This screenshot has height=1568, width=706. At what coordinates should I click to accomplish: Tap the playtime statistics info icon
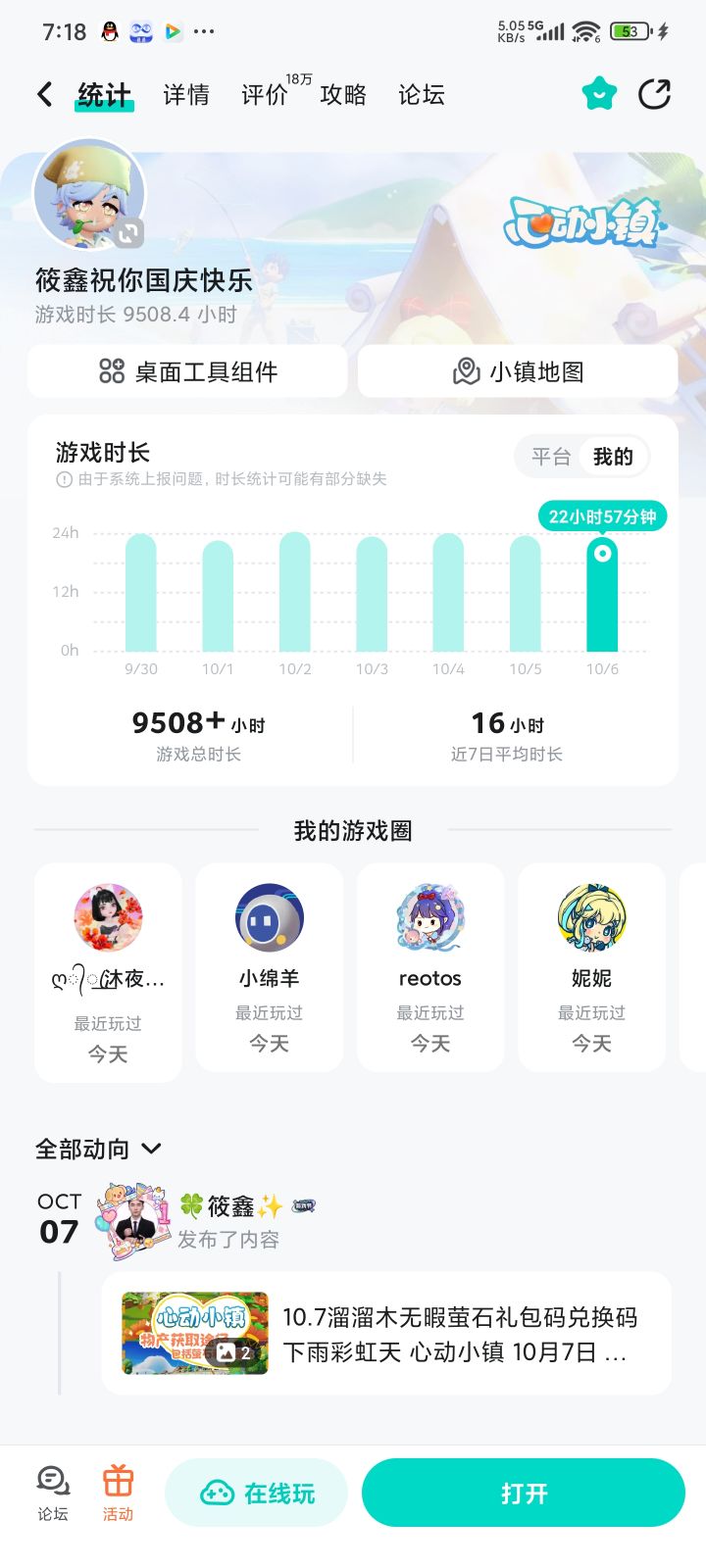coord(62,479)
